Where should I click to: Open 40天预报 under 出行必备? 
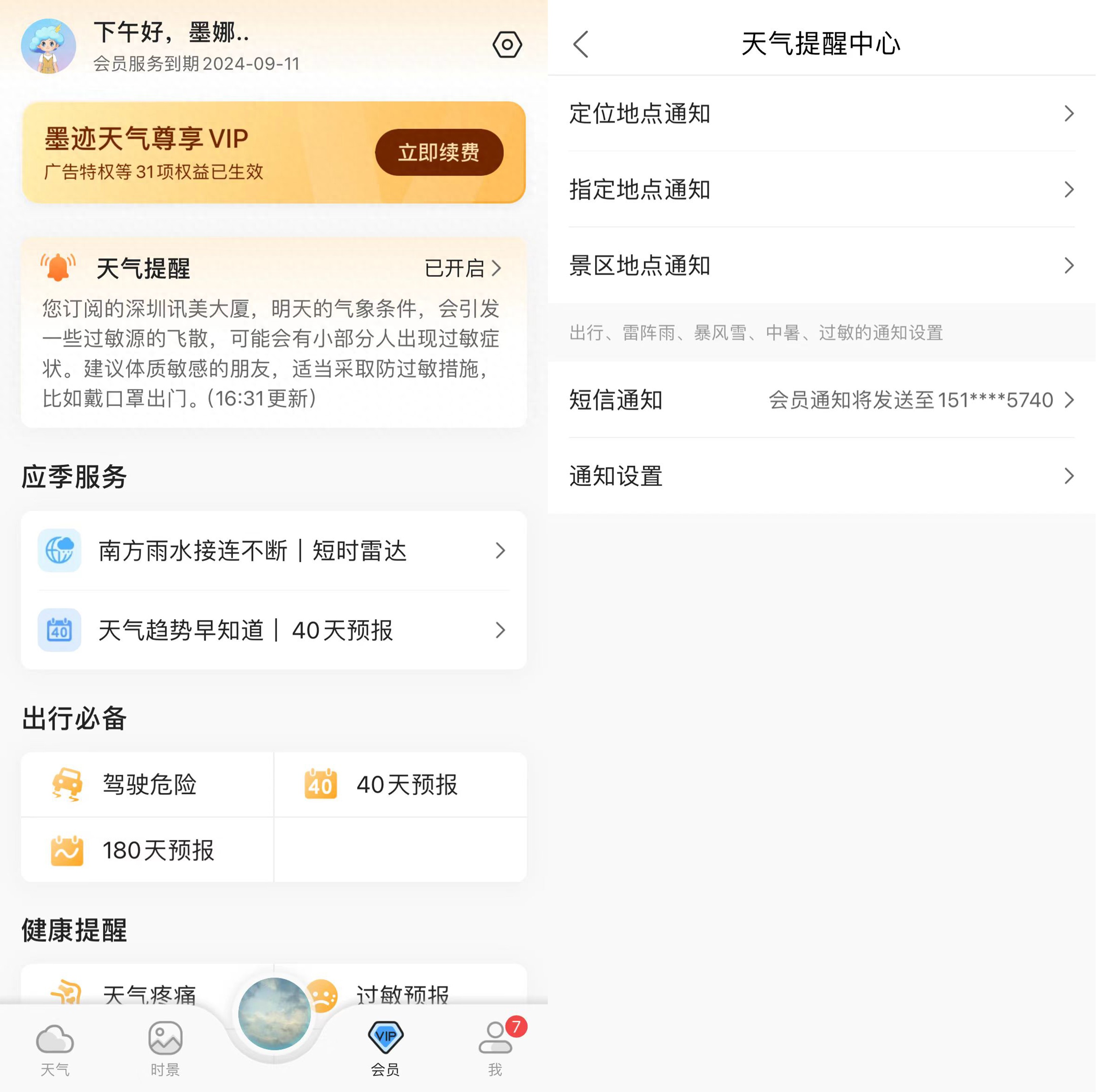(400, 785)
